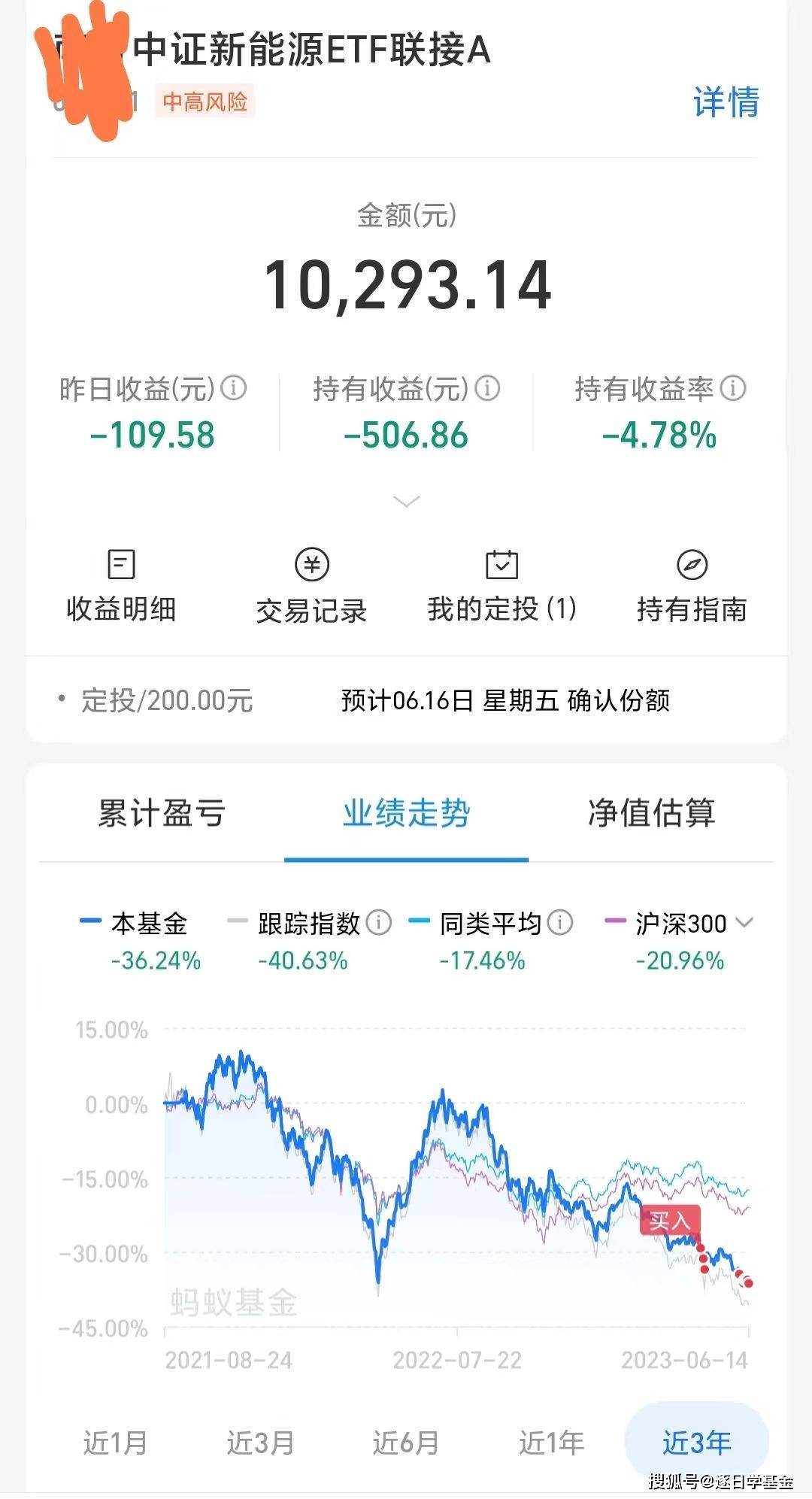
Task: Select the 业绩走势 tab
Action: coord(406,813)
